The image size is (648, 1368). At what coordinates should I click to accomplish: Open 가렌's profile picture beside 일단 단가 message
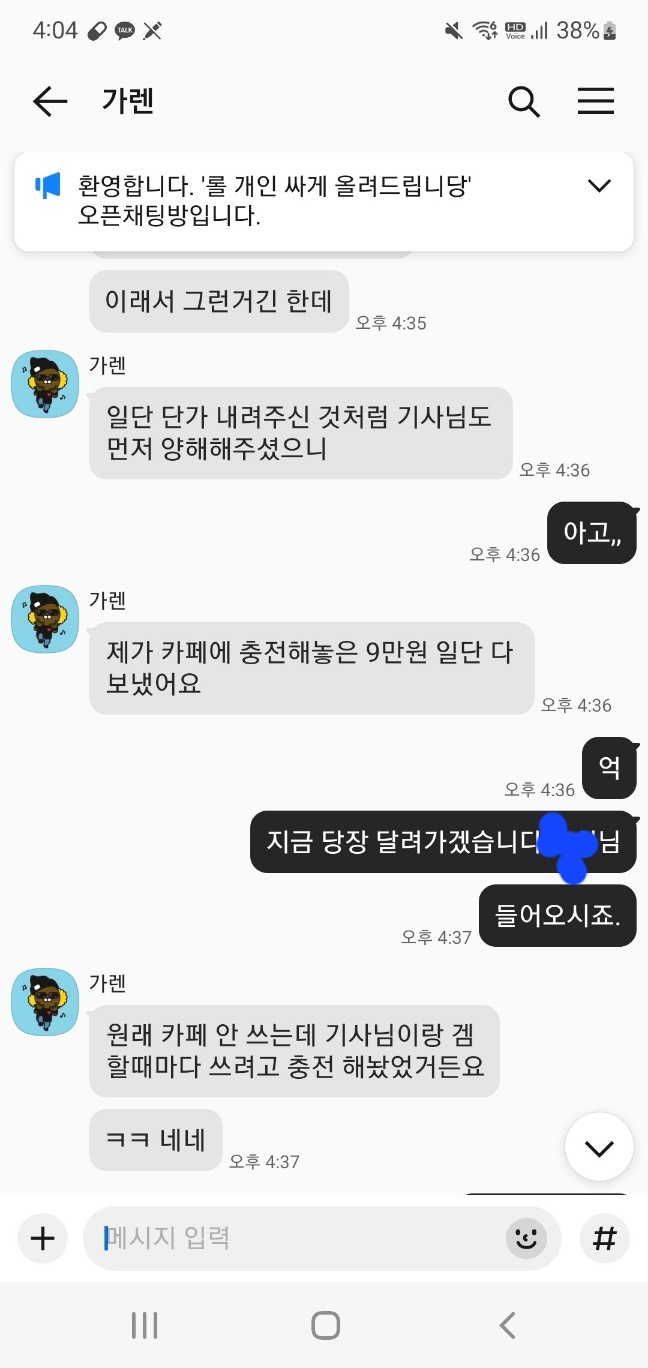(x=44, y=384)
